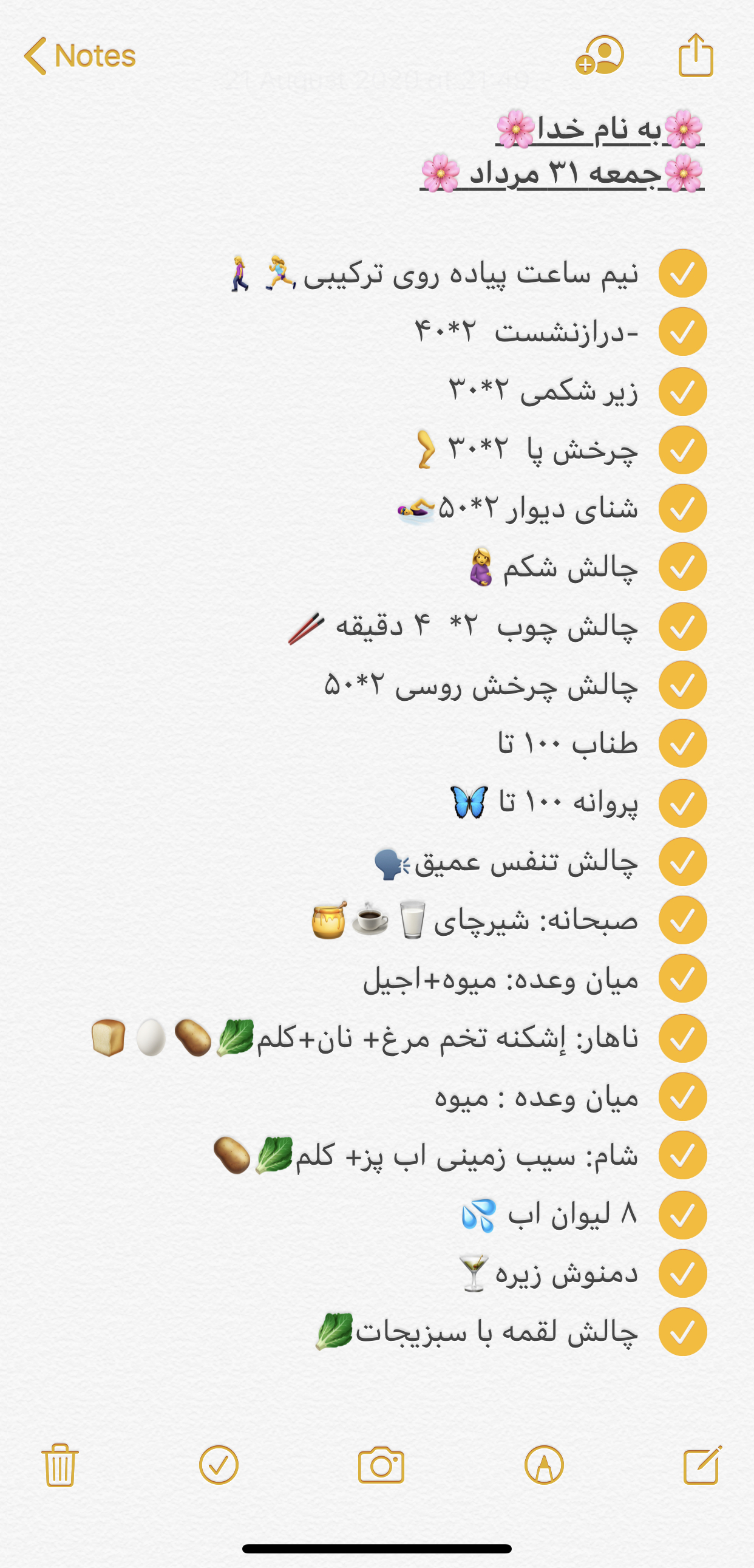
Task: Add a checklist item from the toolbar
Action: pyautogui.click(x=219, y=1465)
